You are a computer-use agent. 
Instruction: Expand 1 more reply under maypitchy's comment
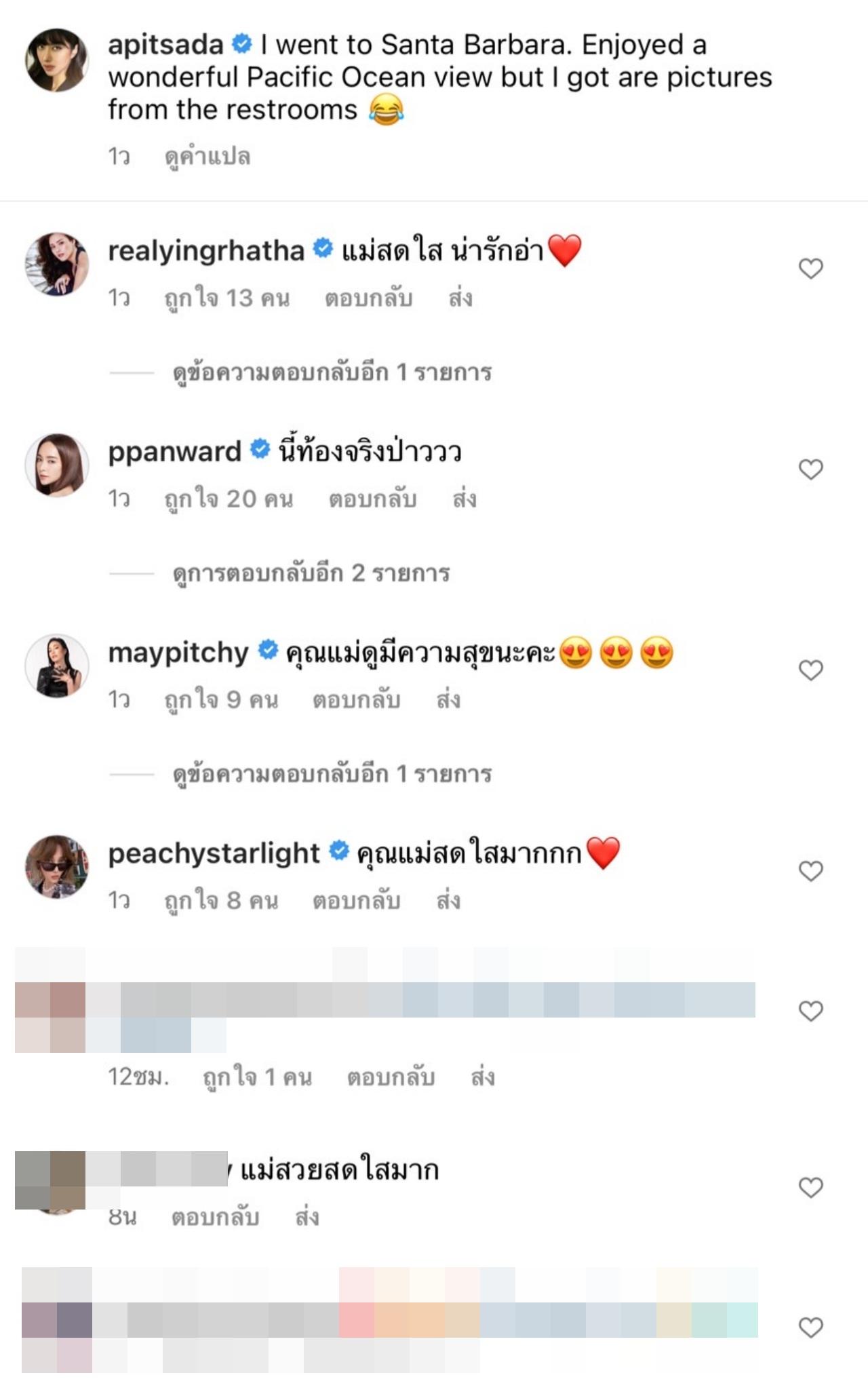tap(332, 774)
